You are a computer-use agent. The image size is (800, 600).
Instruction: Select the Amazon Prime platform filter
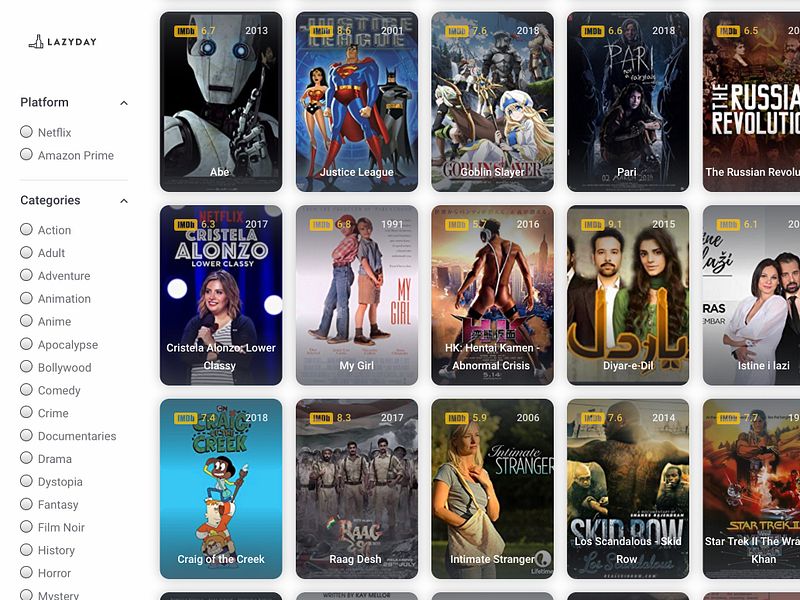coord(27,155)
